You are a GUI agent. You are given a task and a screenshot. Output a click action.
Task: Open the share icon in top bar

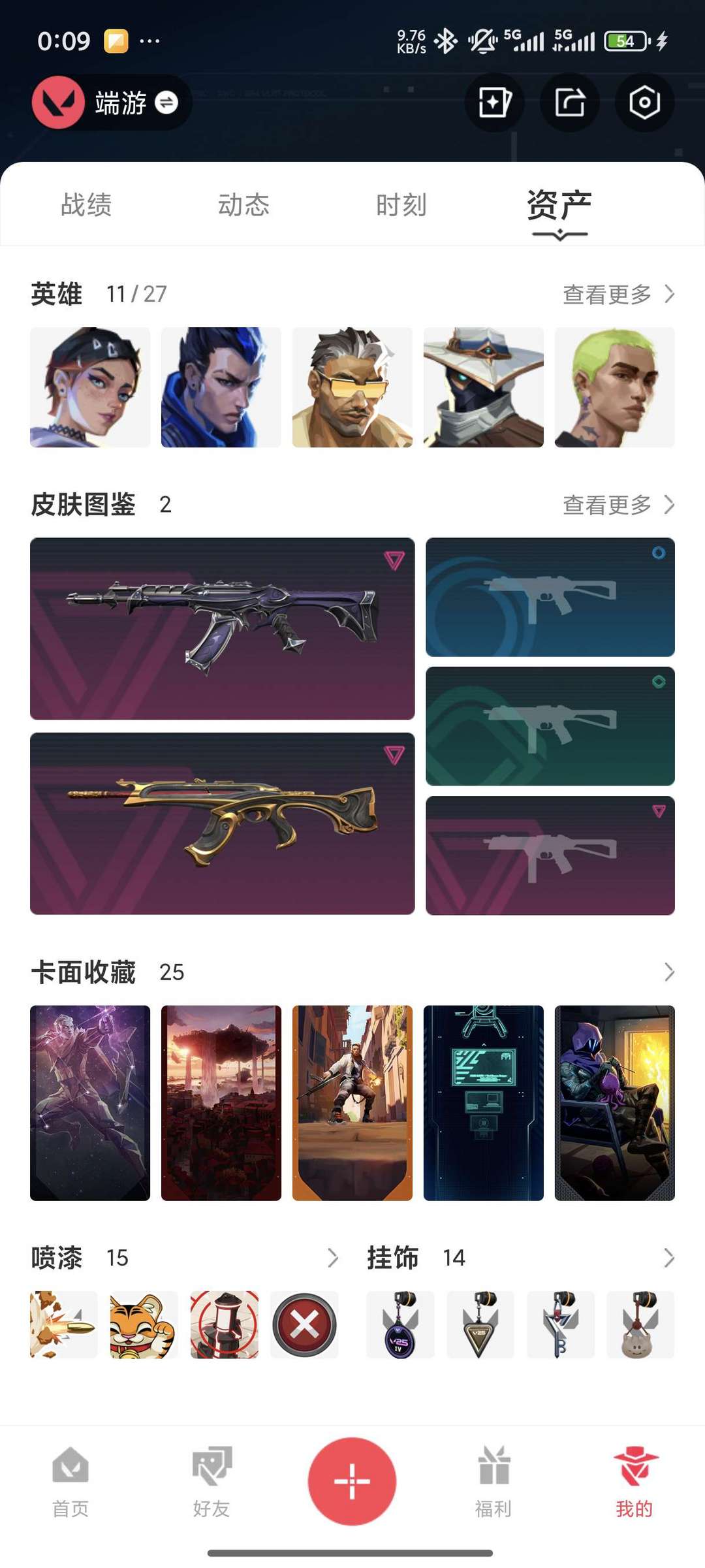pos(570,103)
